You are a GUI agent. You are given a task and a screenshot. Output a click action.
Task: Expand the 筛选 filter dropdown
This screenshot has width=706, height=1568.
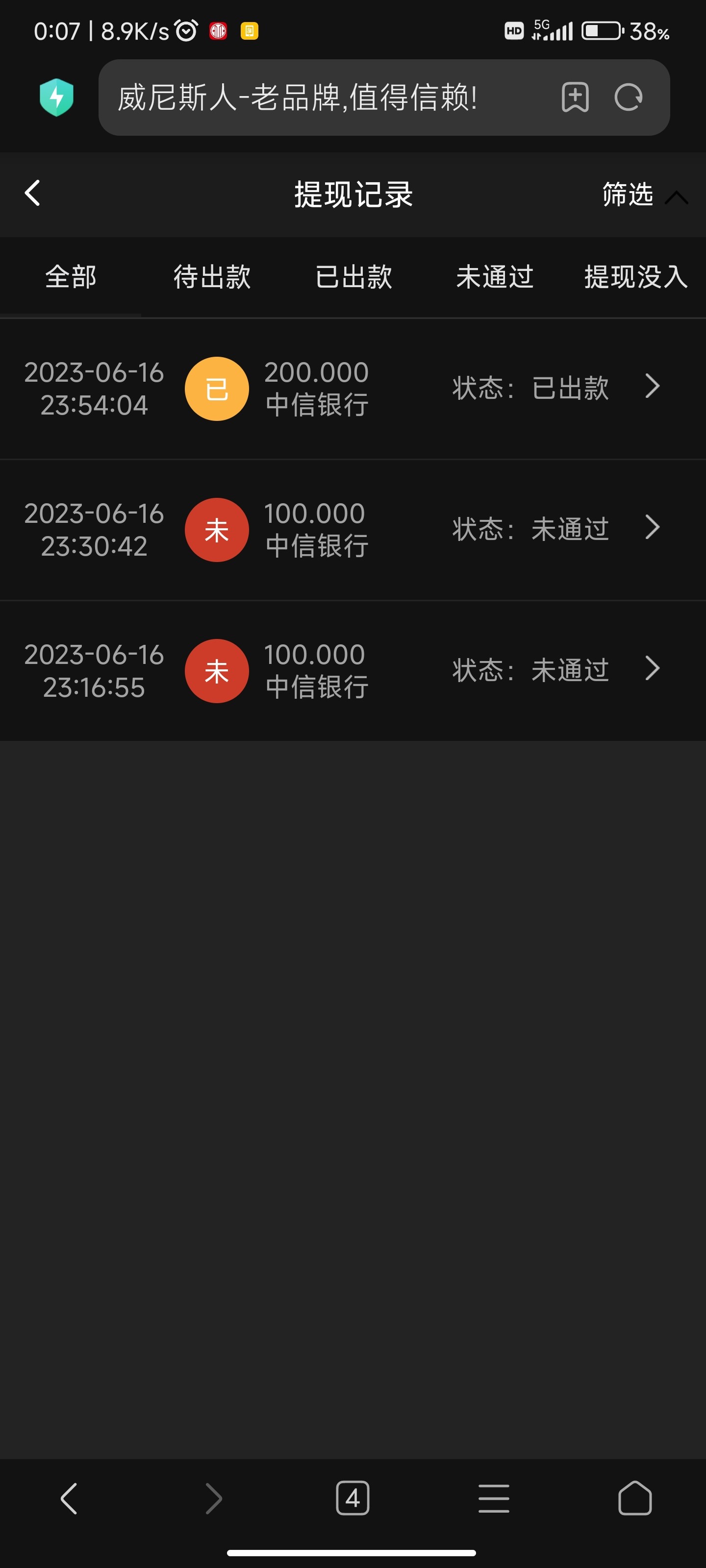[643, 195]
